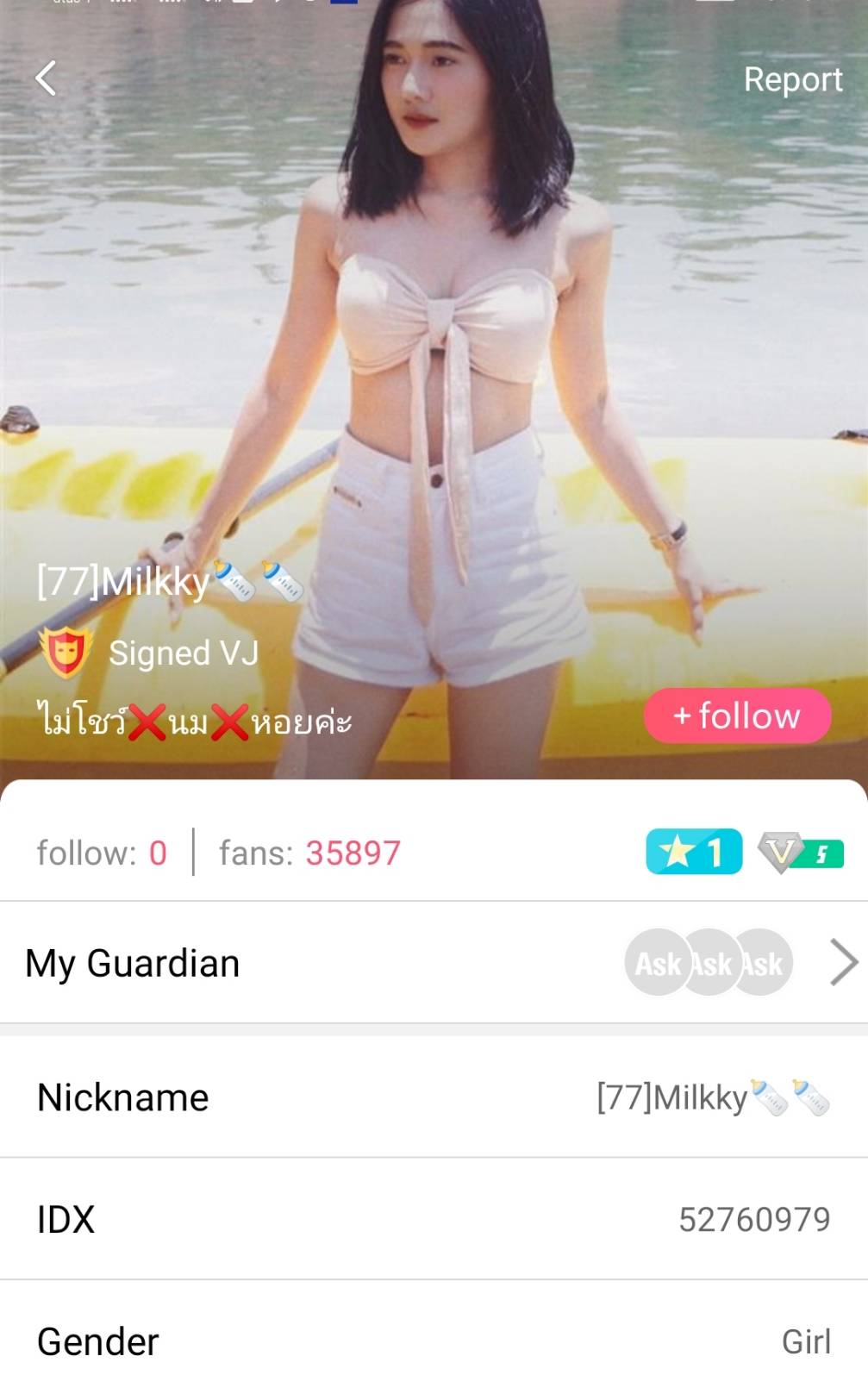The height and width of the screenshot is (1400, 868).
Task: Follow the [77]Milkky profile
Action: point(737,716)
